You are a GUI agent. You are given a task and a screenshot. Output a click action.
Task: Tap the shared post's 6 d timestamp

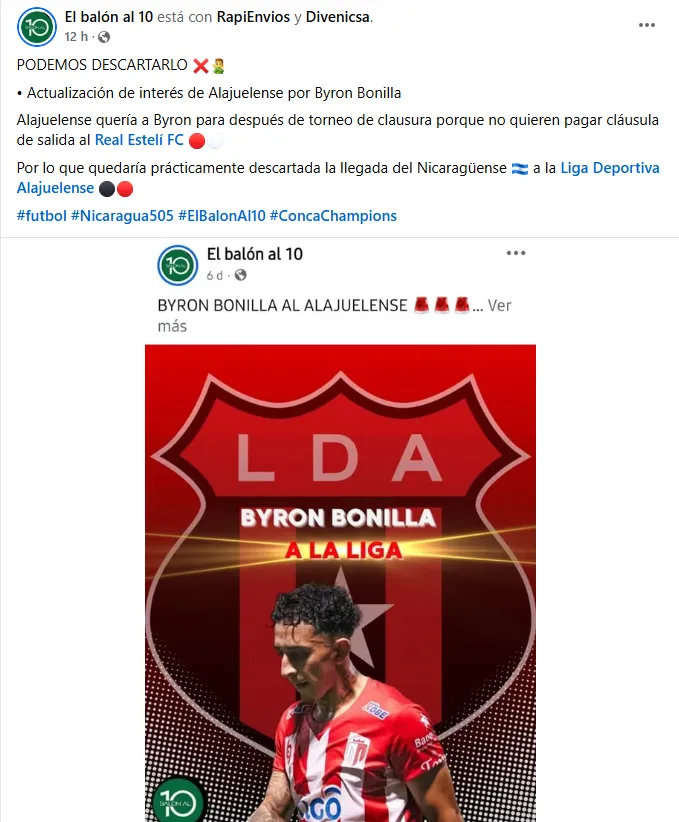click(x=214, y=275)
